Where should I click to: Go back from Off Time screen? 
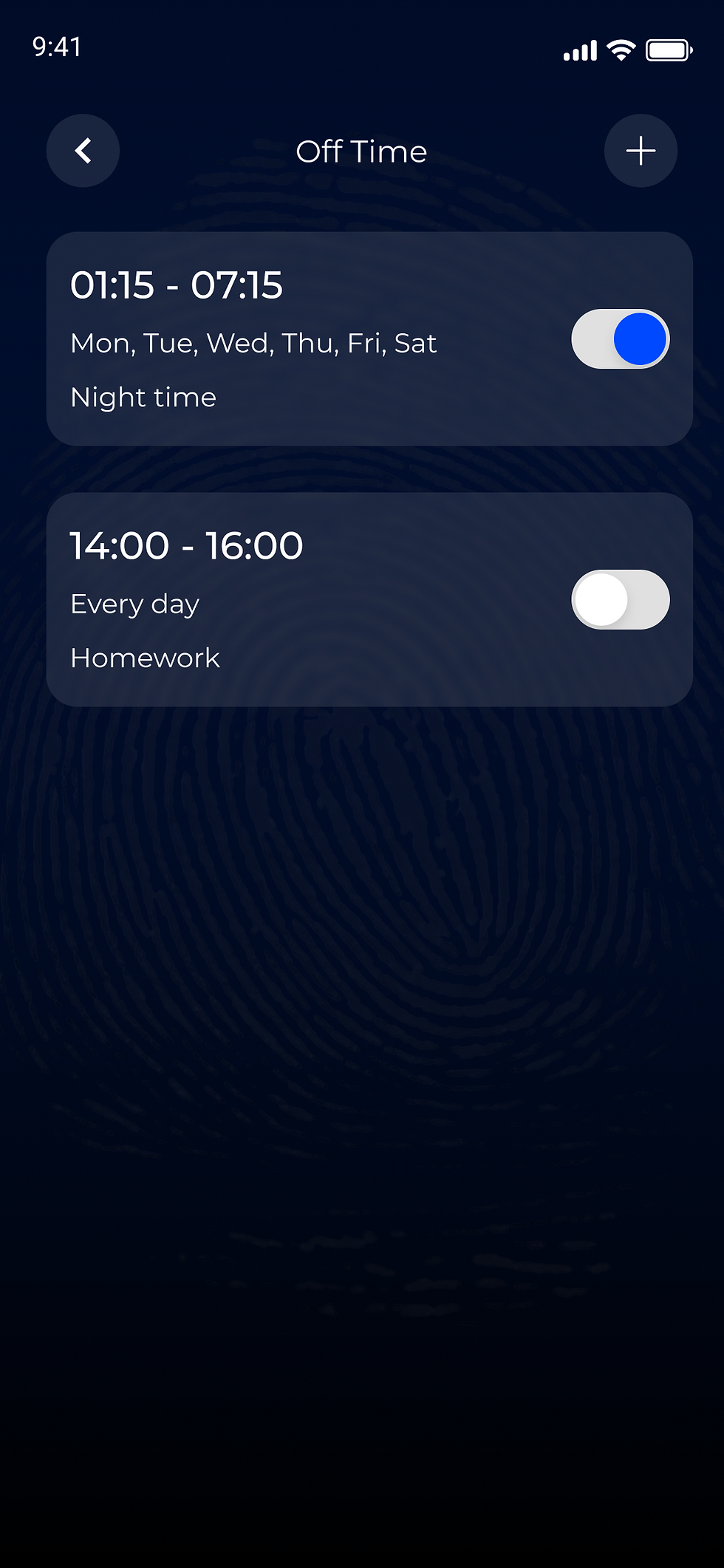[x=83, y=151]
